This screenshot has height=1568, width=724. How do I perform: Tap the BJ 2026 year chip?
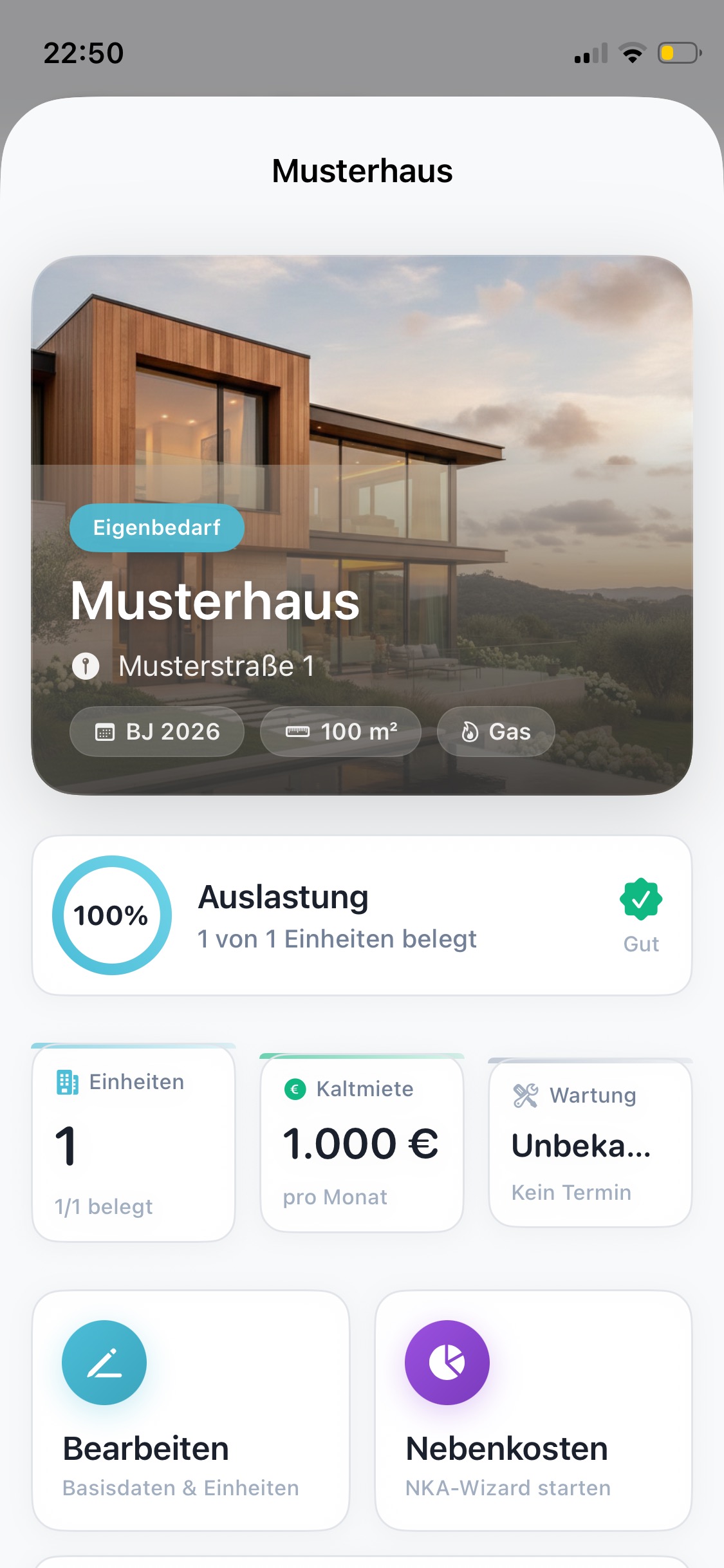(156, 731)
